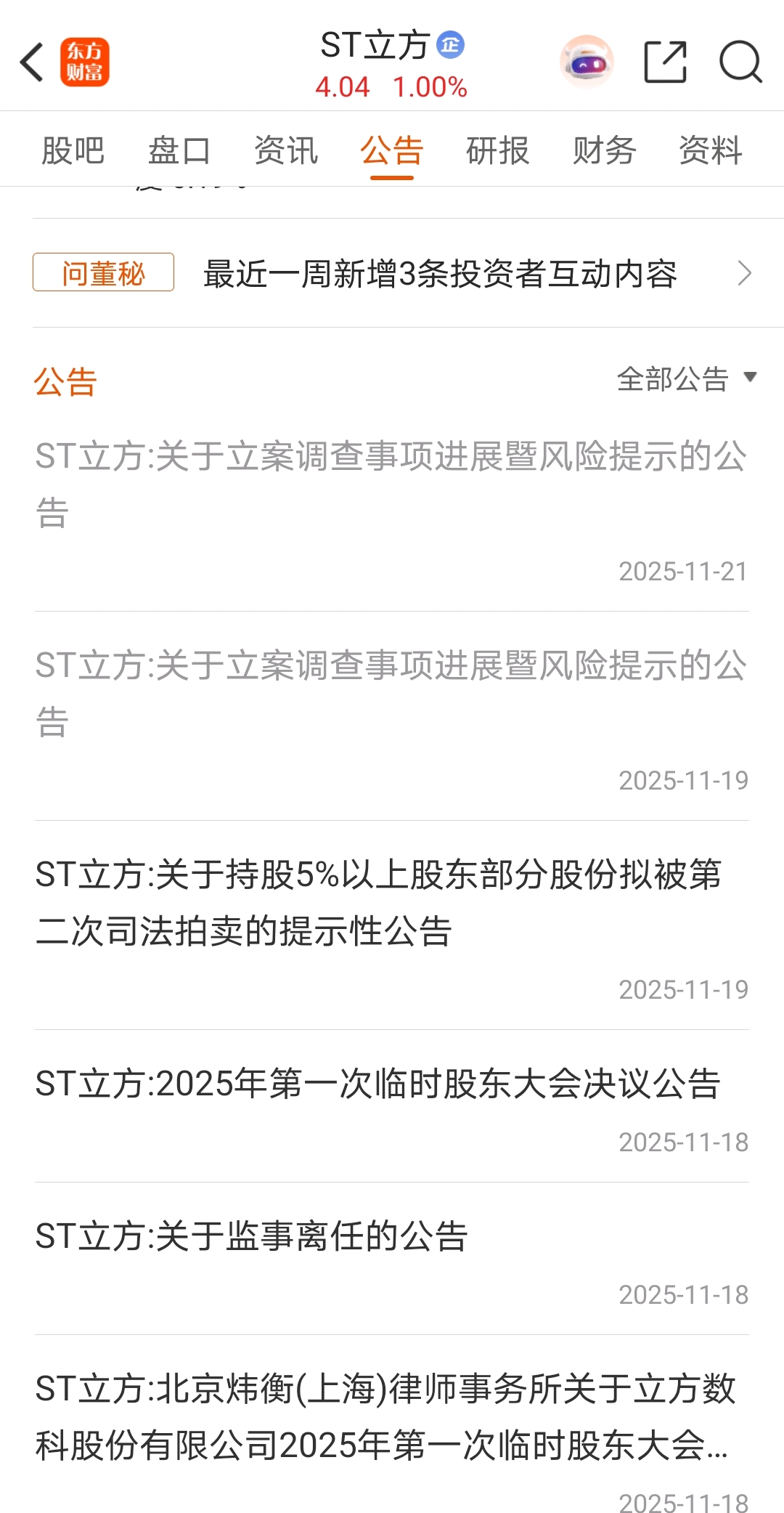
Task: Switch to the 盘口 tab
Action: (x=179, y=151)
